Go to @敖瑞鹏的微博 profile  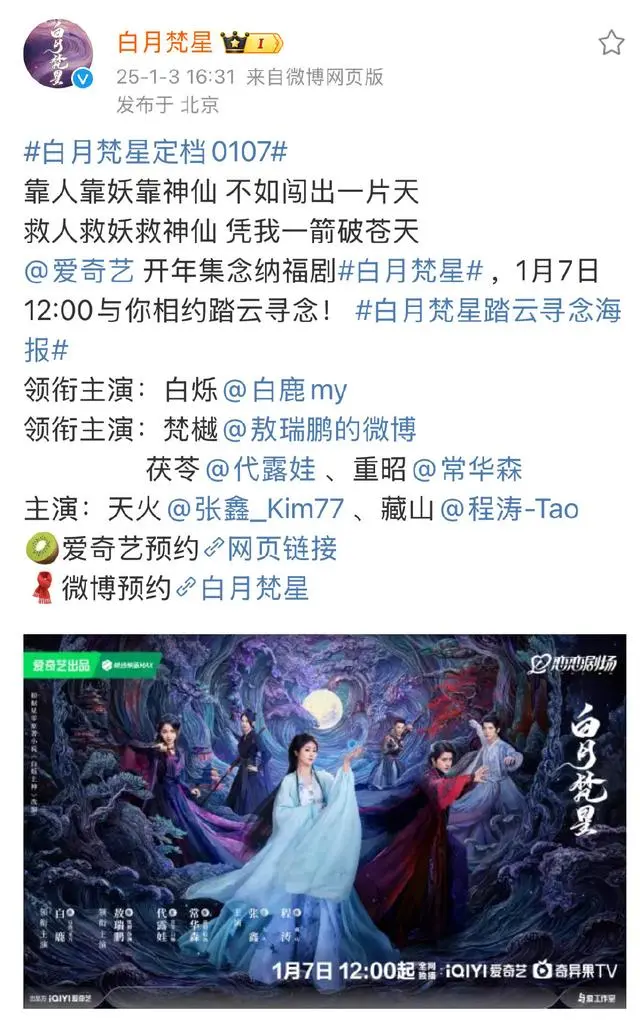(x=319, y=429)
